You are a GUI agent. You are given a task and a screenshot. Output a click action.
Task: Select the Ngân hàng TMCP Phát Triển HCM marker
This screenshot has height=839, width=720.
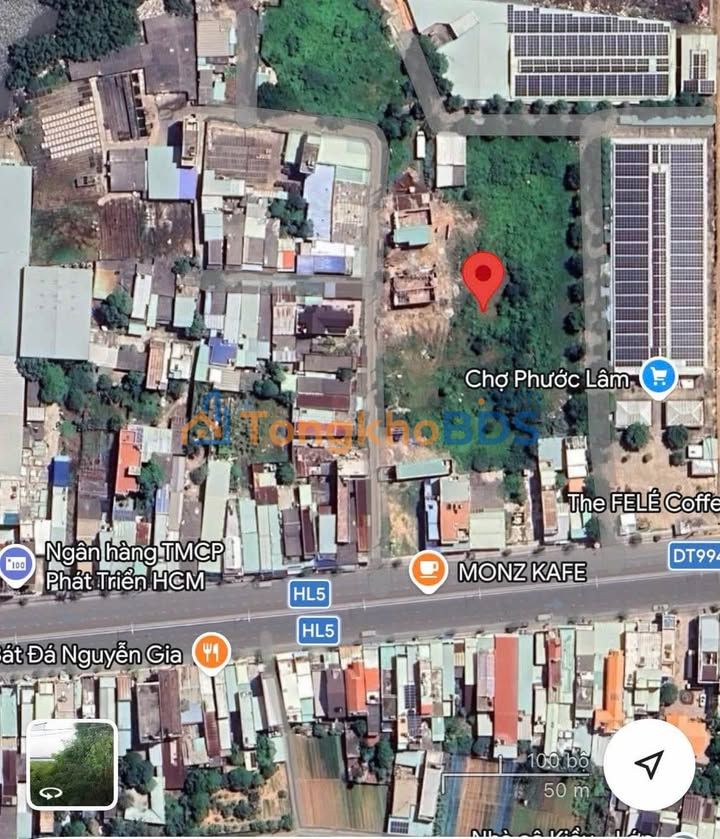point(16,564)
